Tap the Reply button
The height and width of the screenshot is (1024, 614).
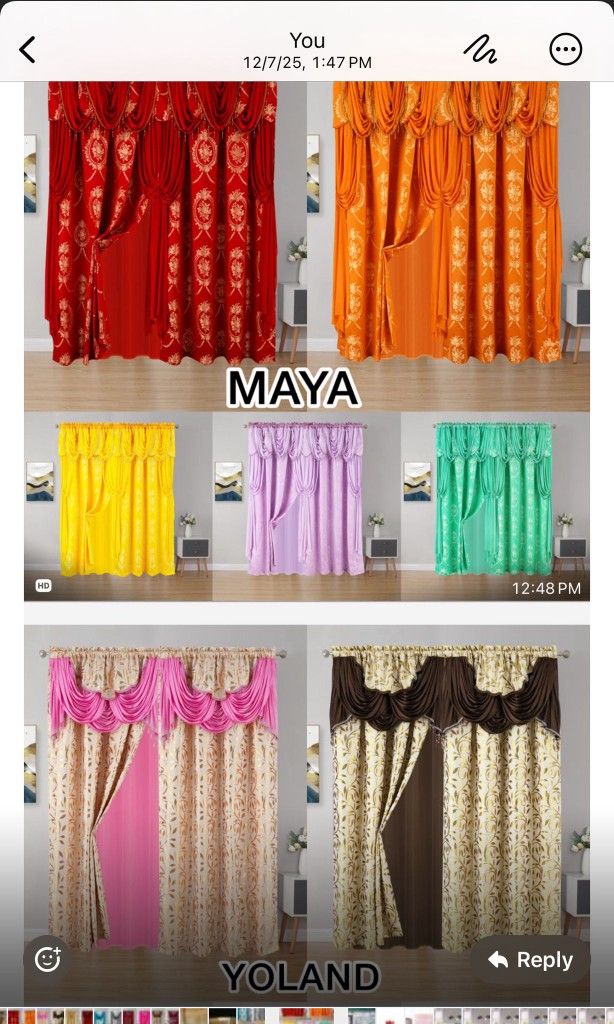[x=530, y=959]
